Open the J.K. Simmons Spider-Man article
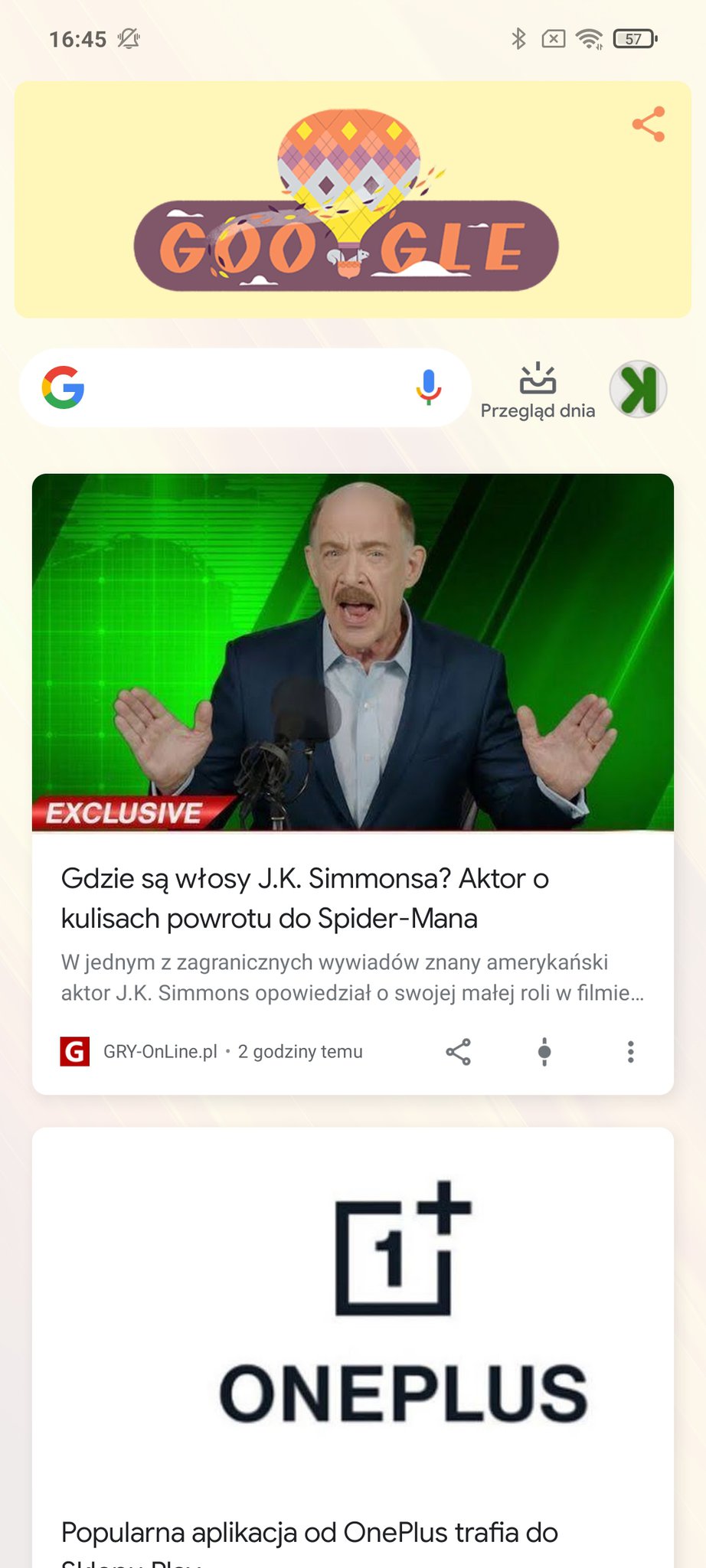This screenshot has width=706, height=1568. point(305,898)
